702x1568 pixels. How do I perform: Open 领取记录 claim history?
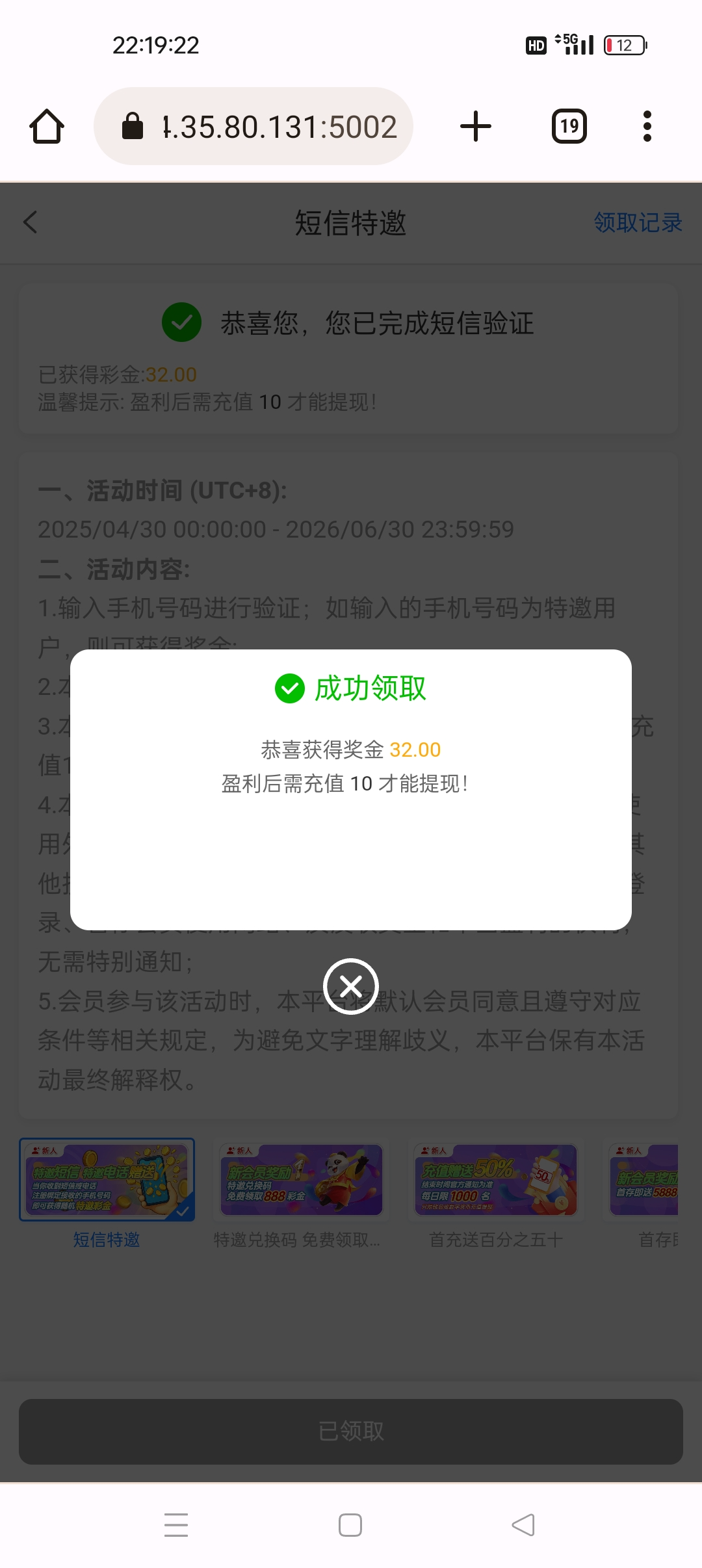637,222
